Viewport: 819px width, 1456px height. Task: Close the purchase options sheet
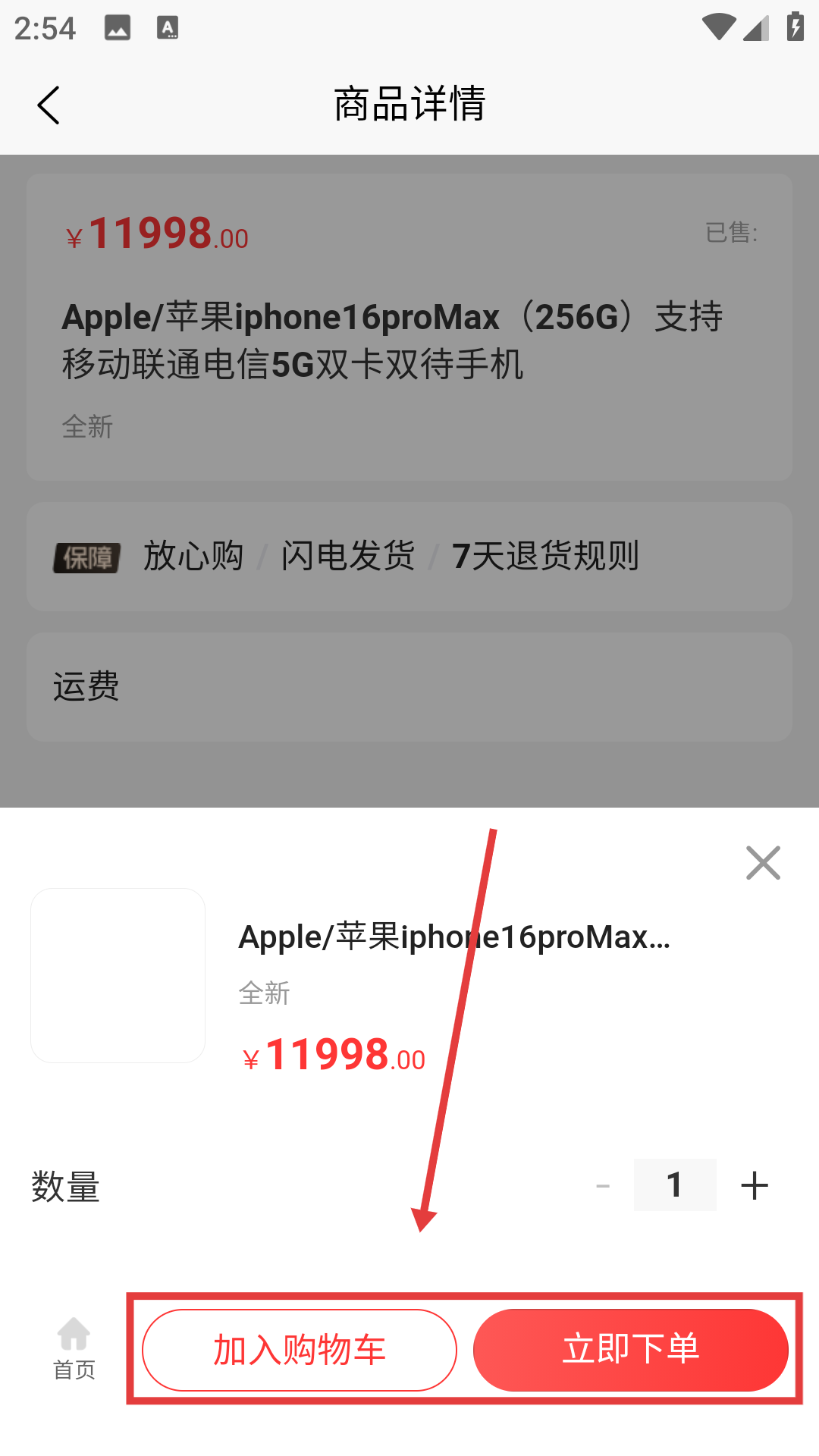[763, 863]
